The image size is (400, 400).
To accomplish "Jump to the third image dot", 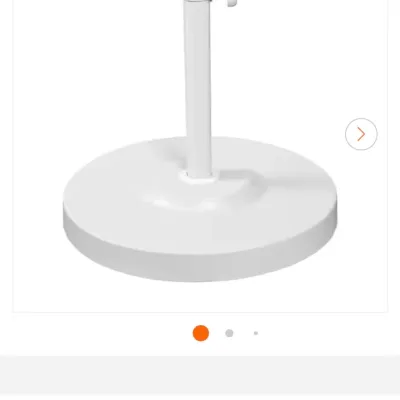I will pyautogui.click(x=256, y=333).
